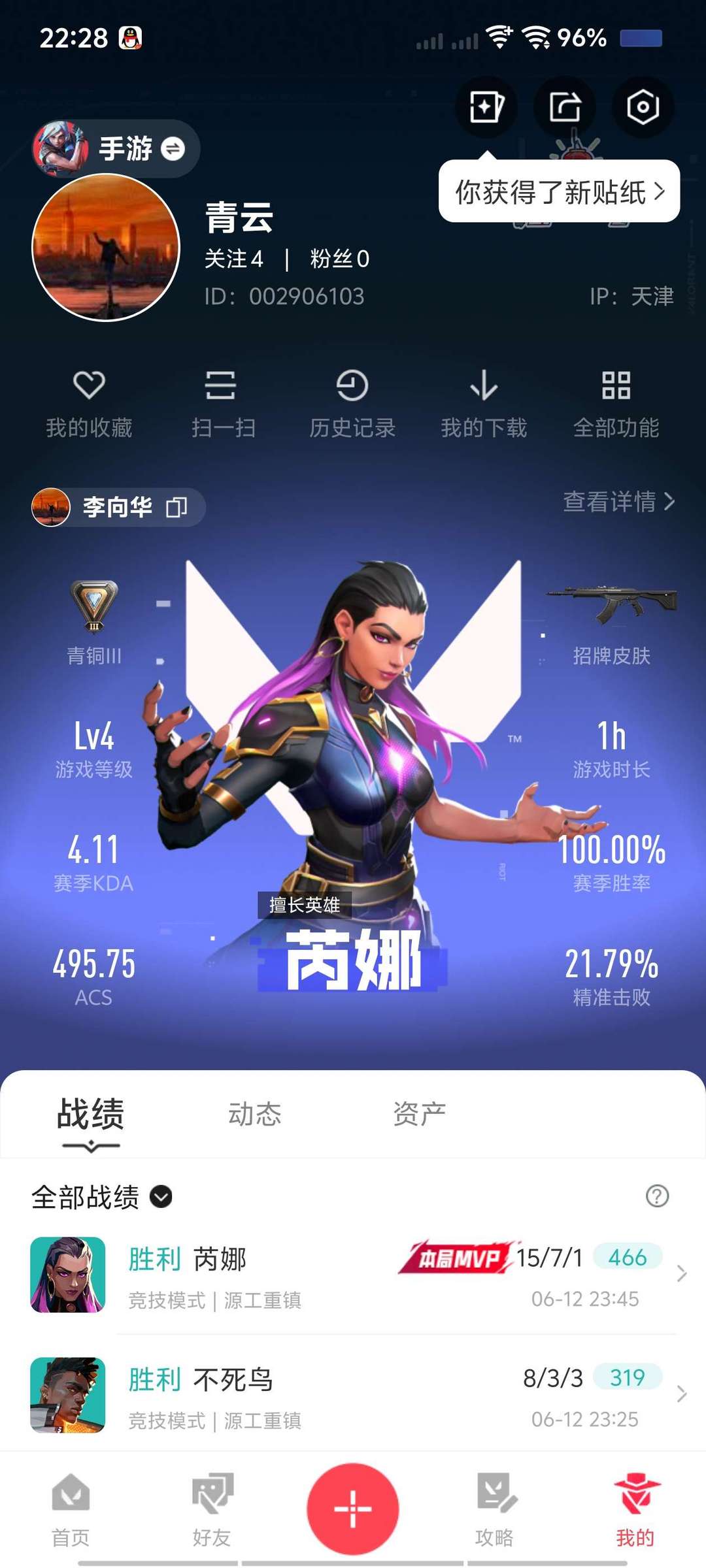
Task: View 历史记录 history
Action: coord(352,404)
